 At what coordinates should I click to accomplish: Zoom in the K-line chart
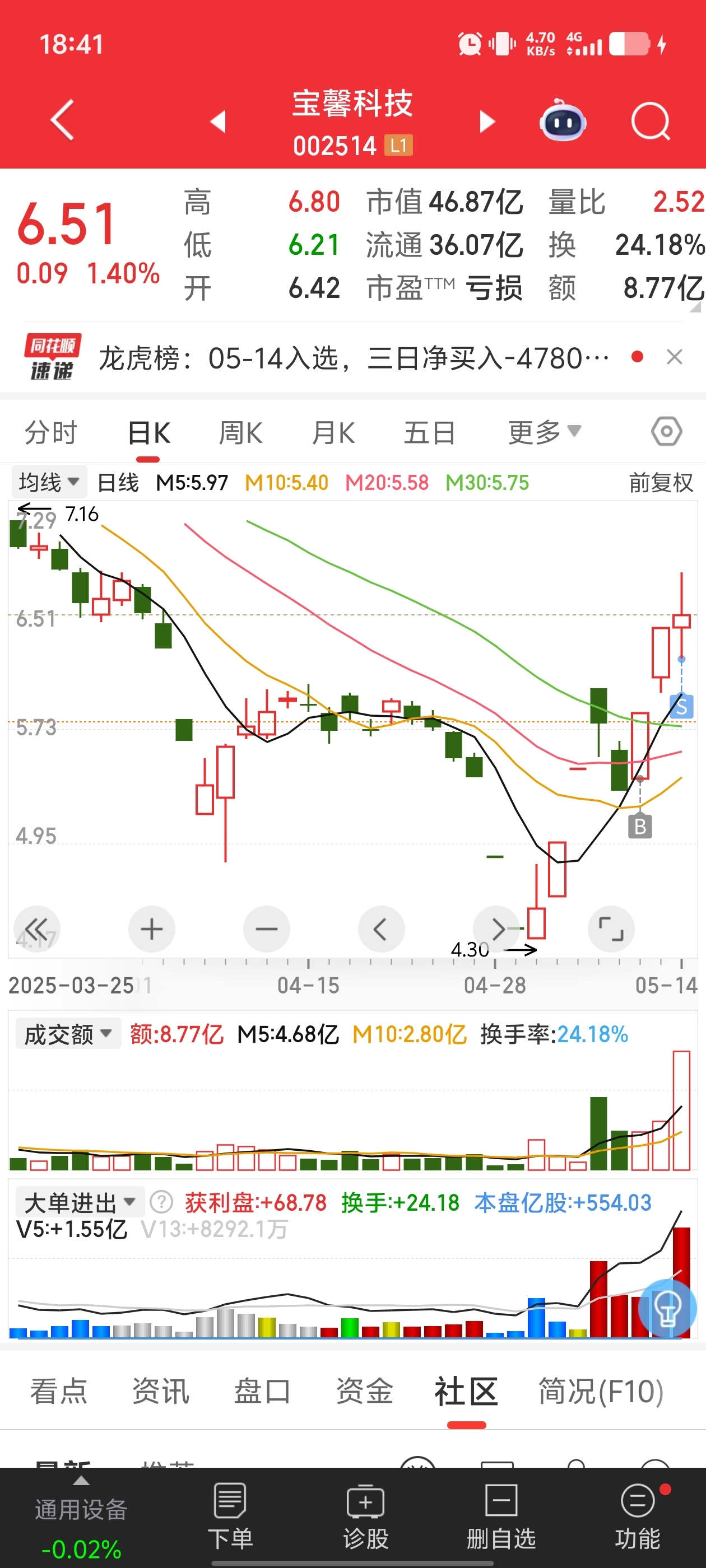click(152, 929)
